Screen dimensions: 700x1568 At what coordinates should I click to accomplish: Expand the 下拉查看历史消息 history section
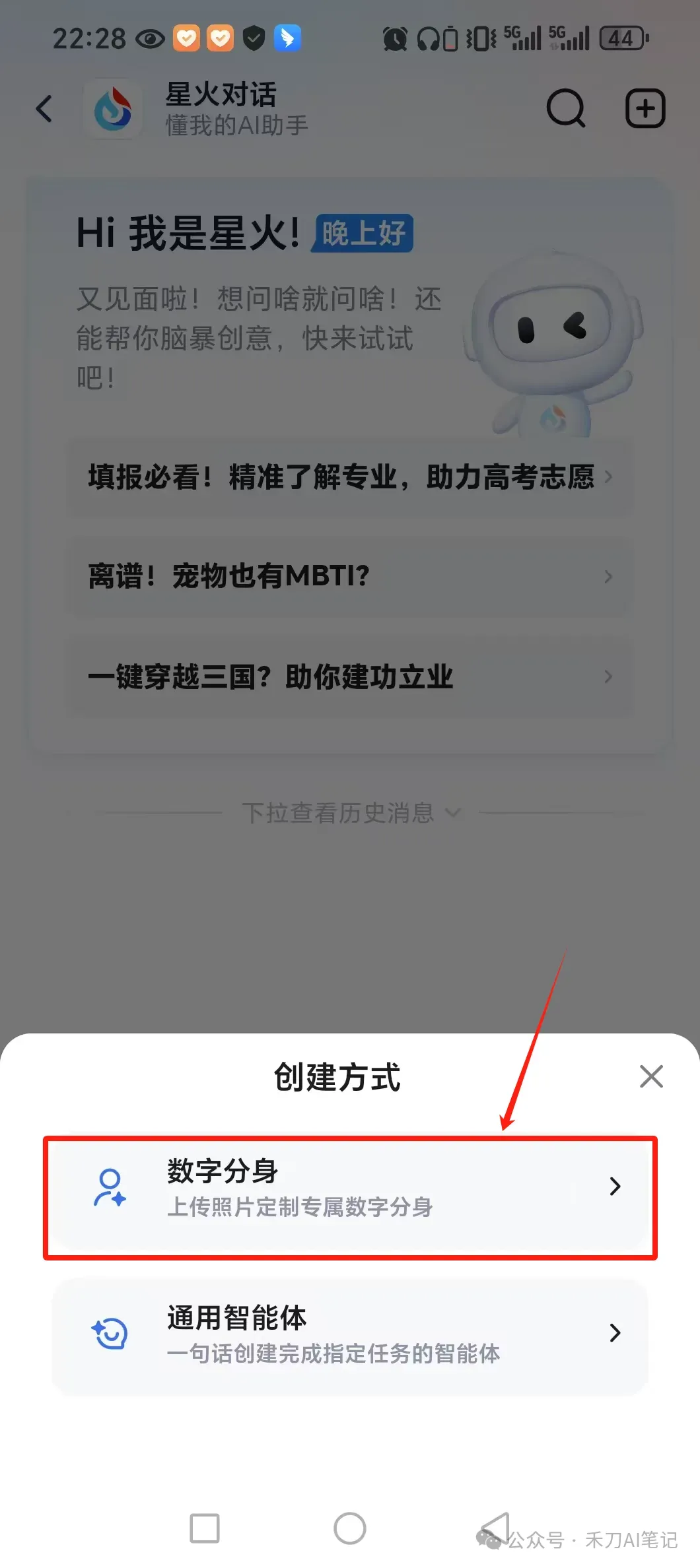pyautogui.click(x=351, y=813)
